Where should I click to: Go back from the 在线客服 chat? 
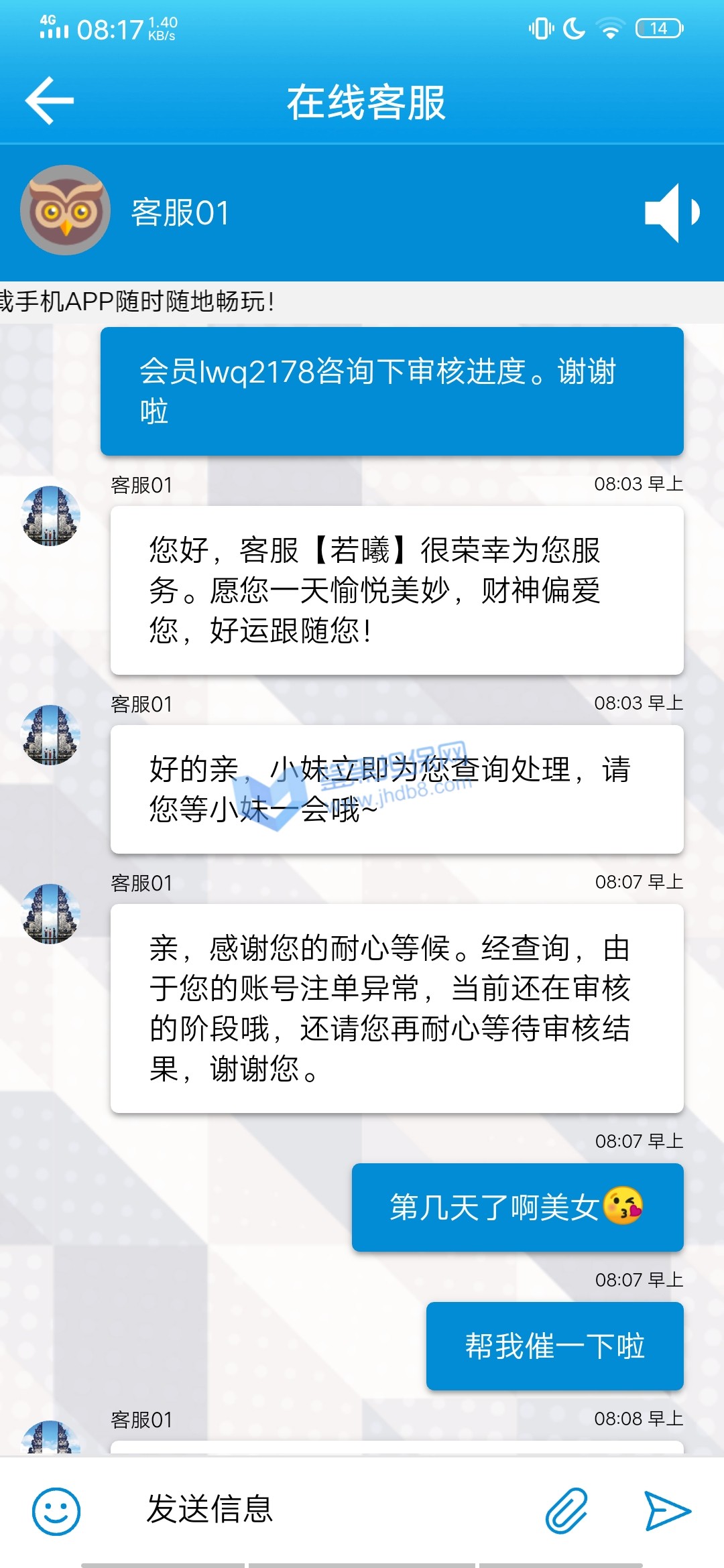tap(49, 101)
